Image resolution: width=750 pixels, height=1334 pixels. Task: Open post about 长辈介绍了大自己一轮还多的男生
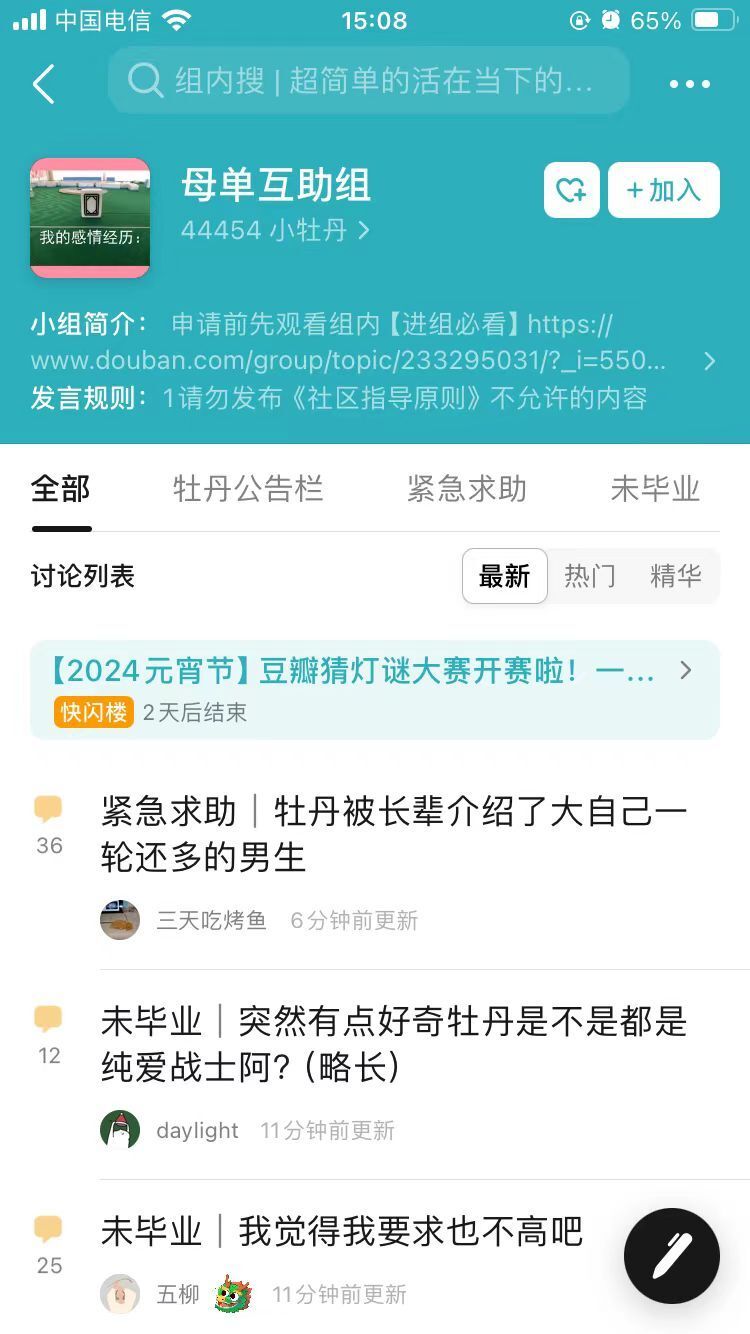[x=394, y=834]
